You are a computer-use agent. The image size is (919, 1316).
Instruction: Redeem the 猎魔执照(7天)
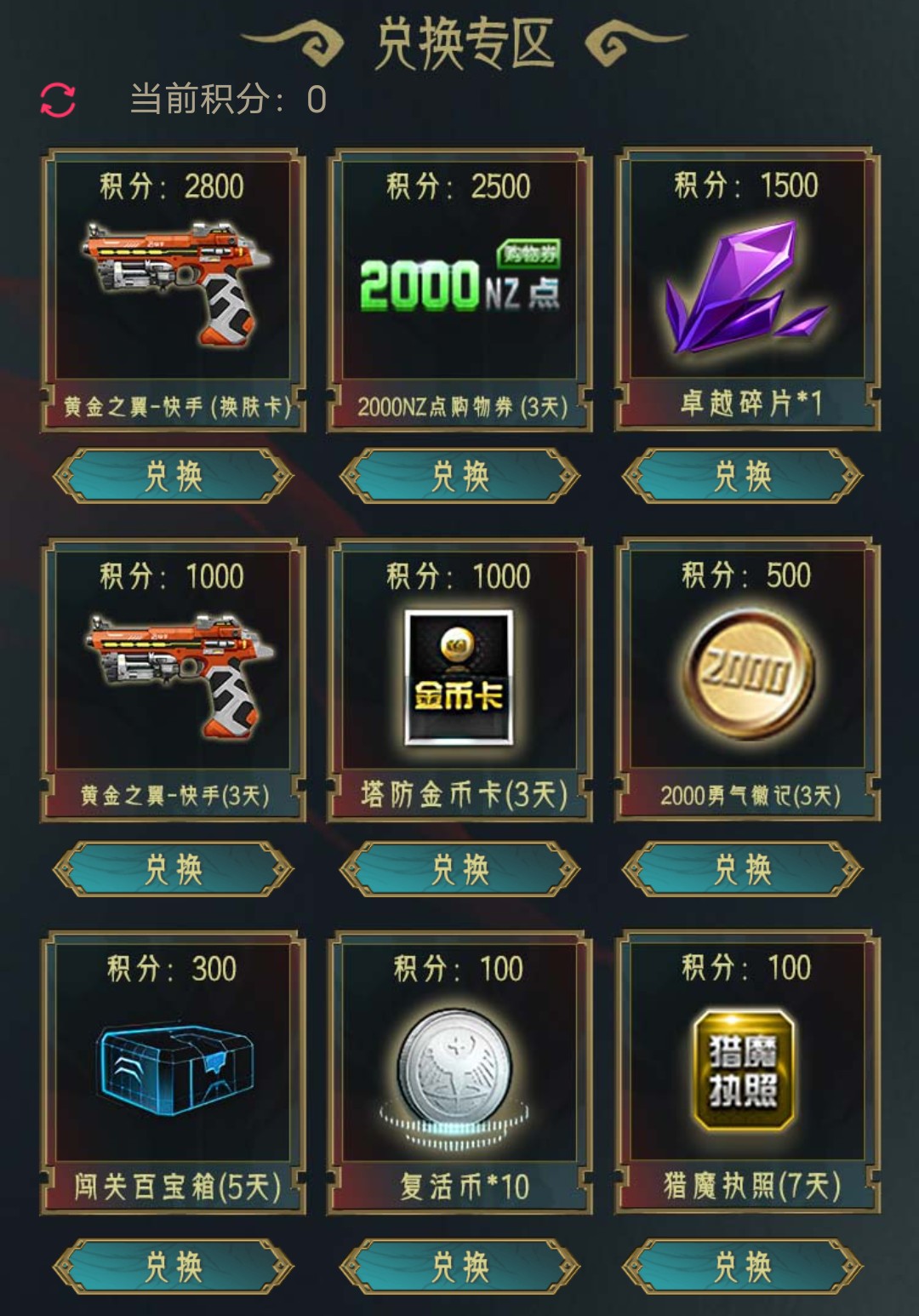tap(743, 1266)
